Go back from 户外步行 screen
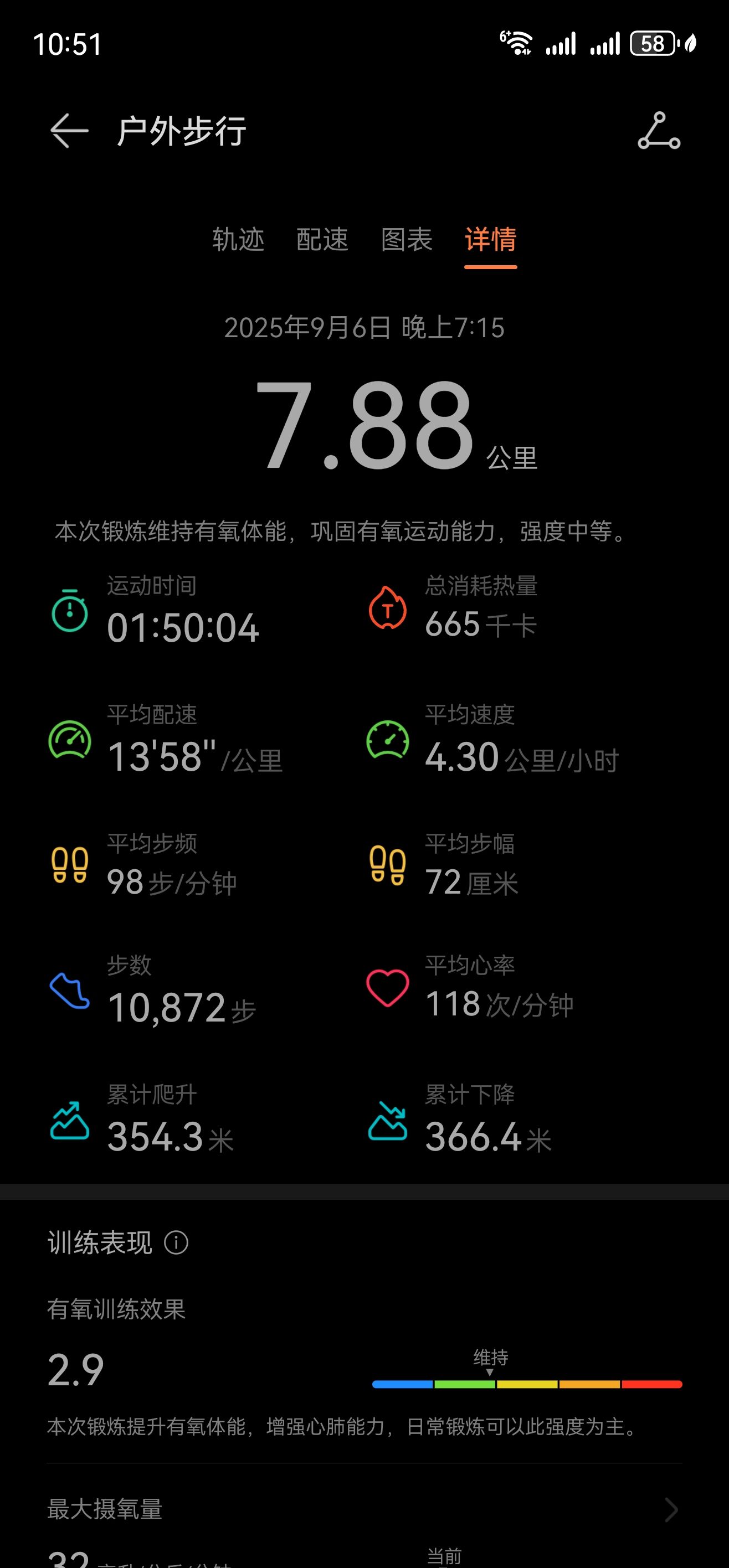This screenshot has height=1568, width=729. (x=69, y=131)
